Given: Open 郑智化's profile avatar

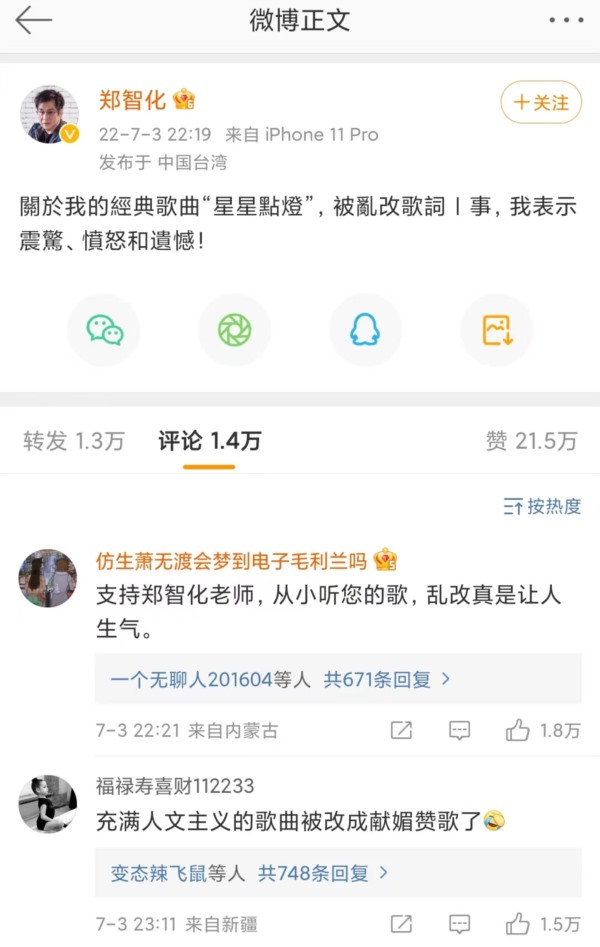Looking at the screenshot, I should pos(49,114).
